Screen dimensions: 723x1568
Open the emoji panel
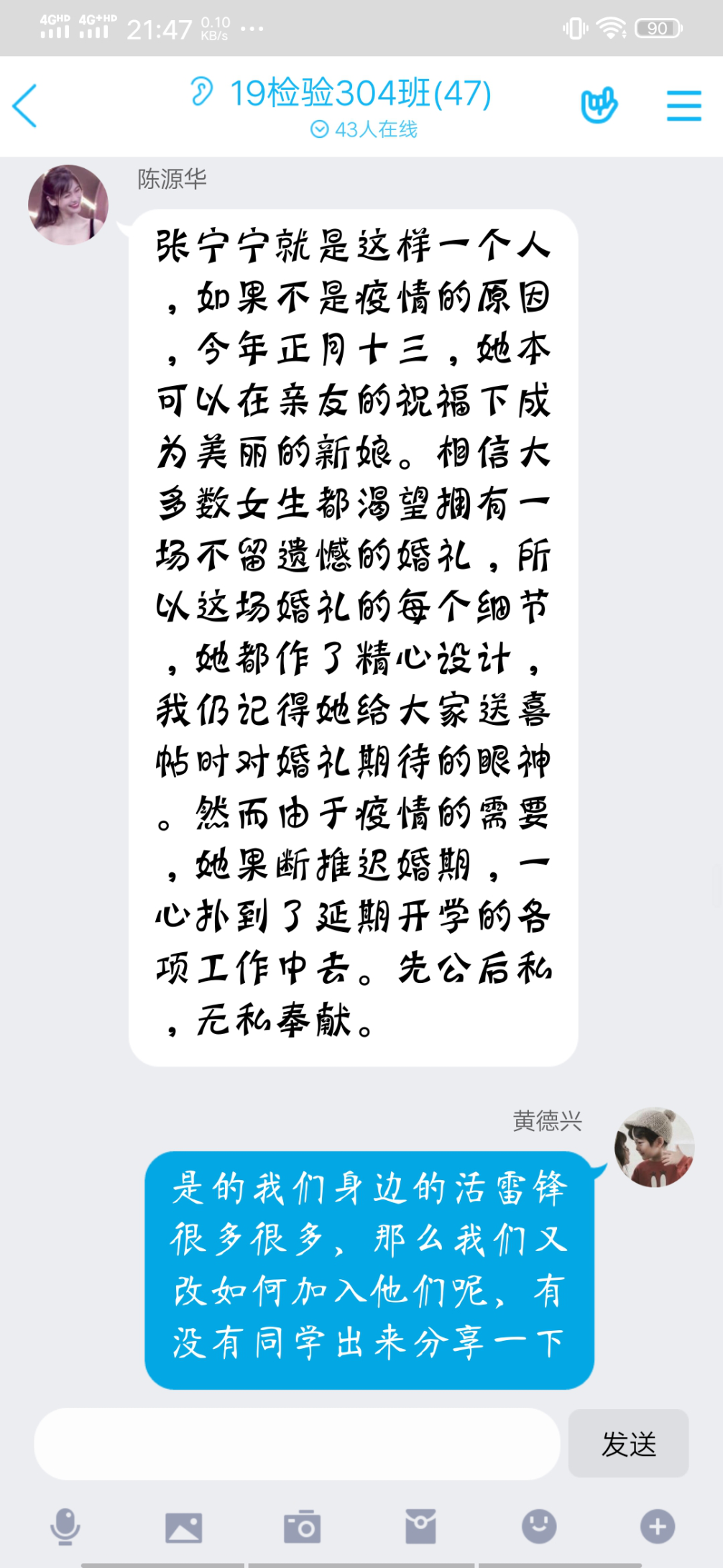(x=539, y=1526)
